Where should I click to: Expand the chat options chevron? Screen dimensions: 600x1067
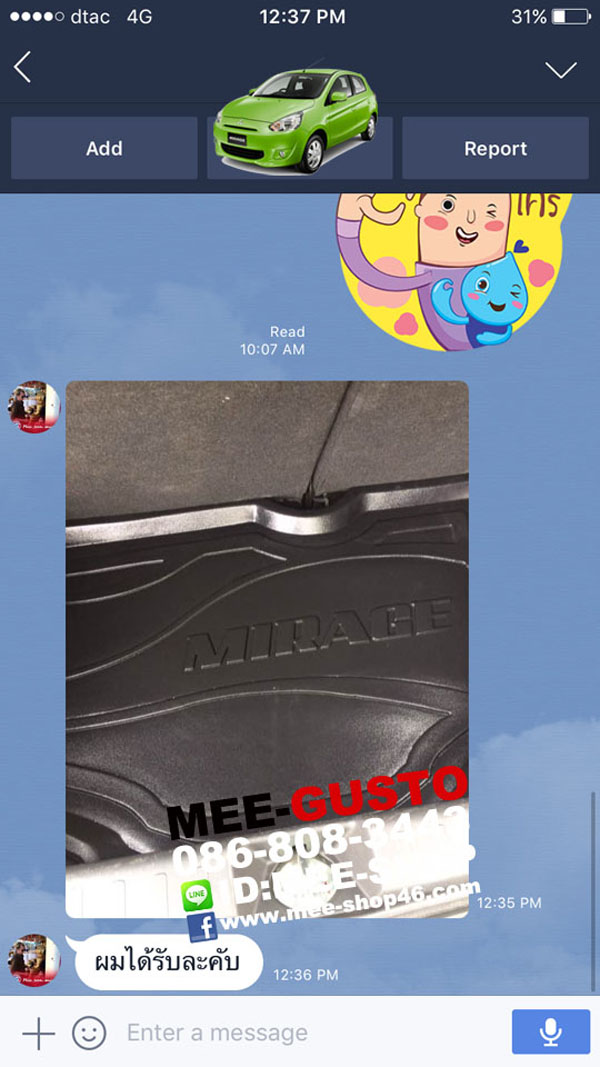pyautogui.click(x=560, y=69)
